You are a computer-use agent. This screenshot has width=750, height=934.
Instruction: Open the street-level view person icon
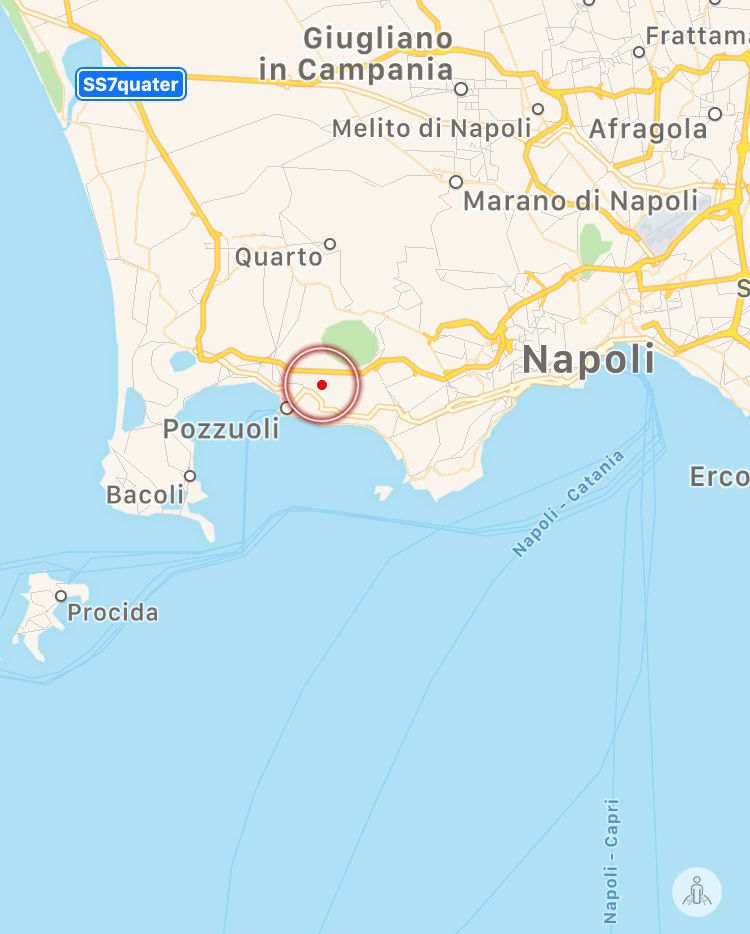(697, 891)
